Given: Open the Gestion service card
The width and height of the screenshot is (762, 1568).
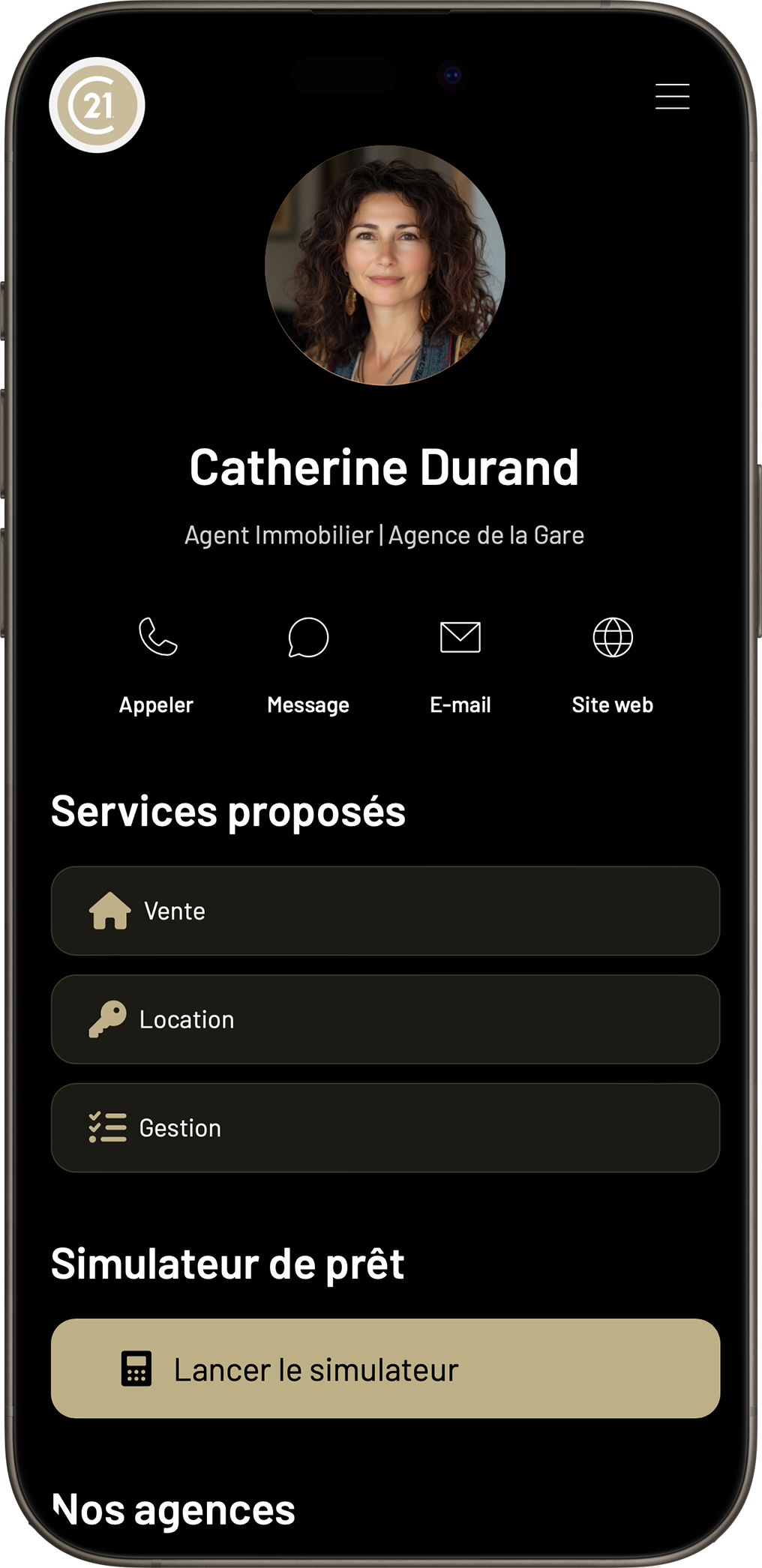Looking at the screenshot, I should (384, 1127).
